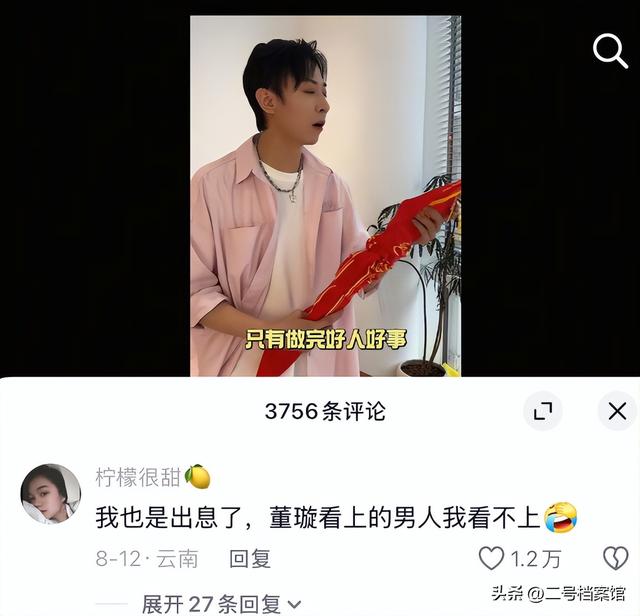Open search with the magnifier icon
Viewport: 640px width, 616px height.
(x=610, y=50)
